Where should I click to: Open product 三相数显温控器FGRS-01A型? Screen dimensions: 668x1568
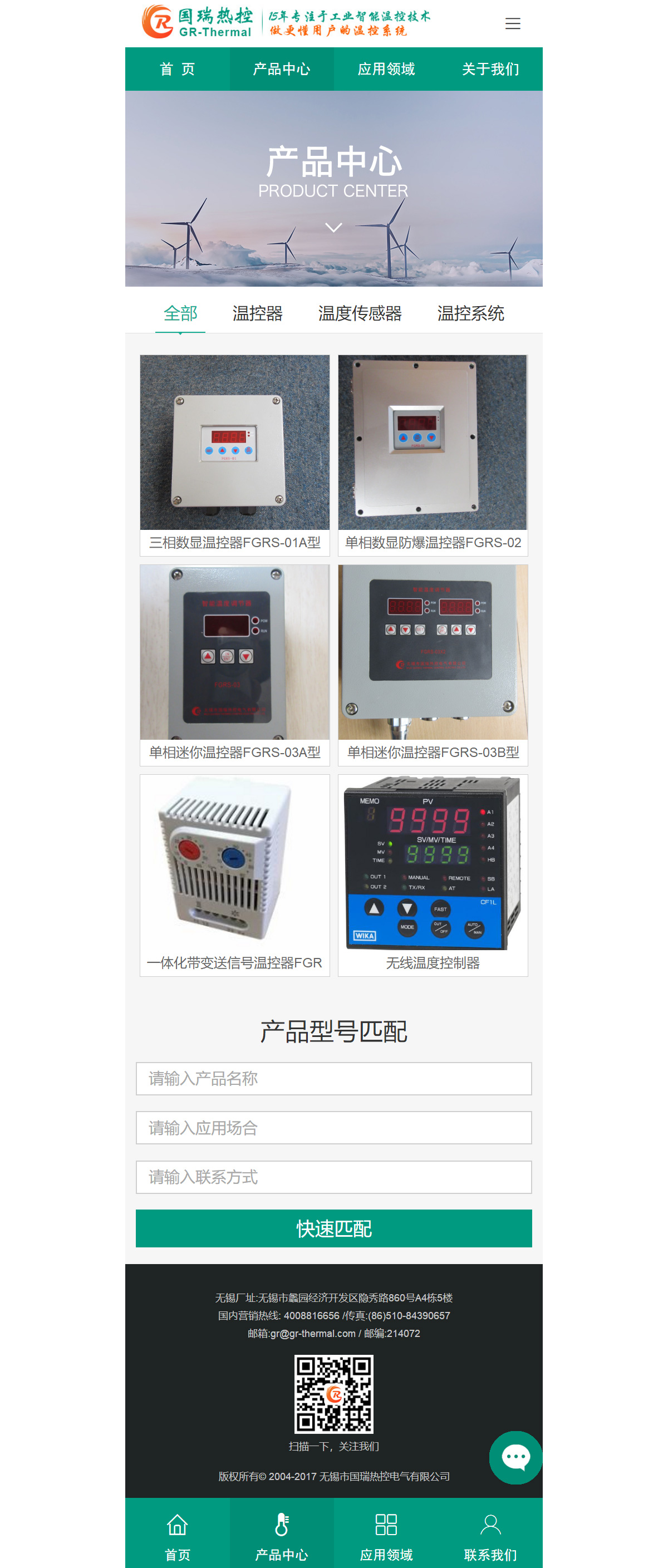(x=234, y=454)
